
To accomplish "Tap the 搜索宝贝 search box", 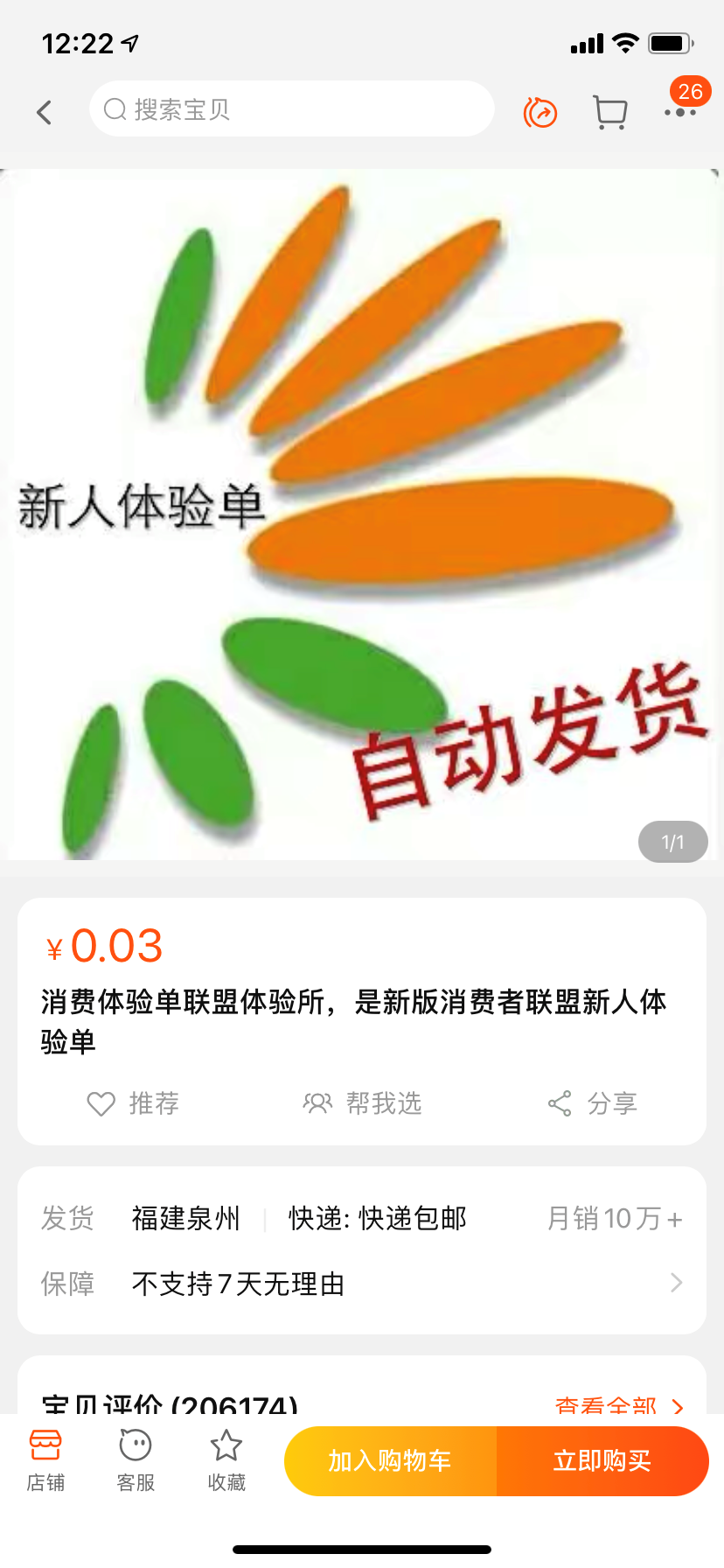I will [x=291, y=109].
